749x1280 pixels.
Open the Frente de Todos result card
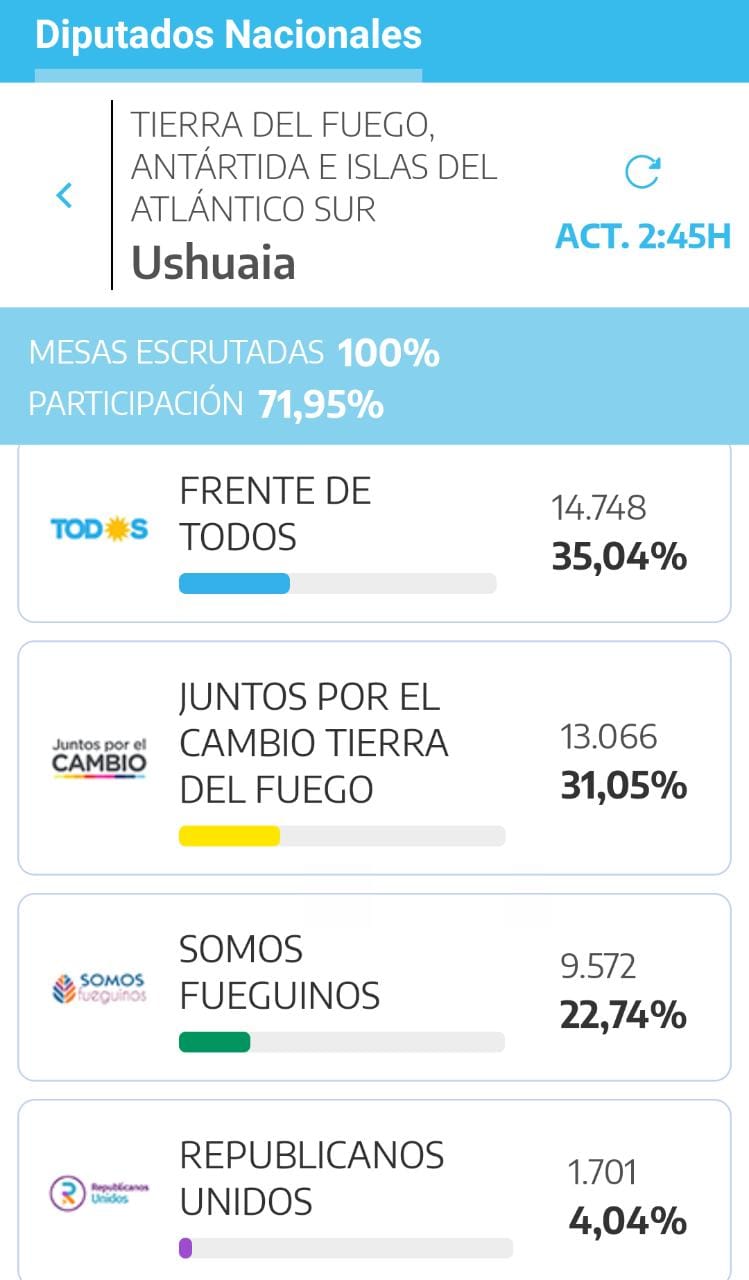pyautogui.click(x=374, y=533)
